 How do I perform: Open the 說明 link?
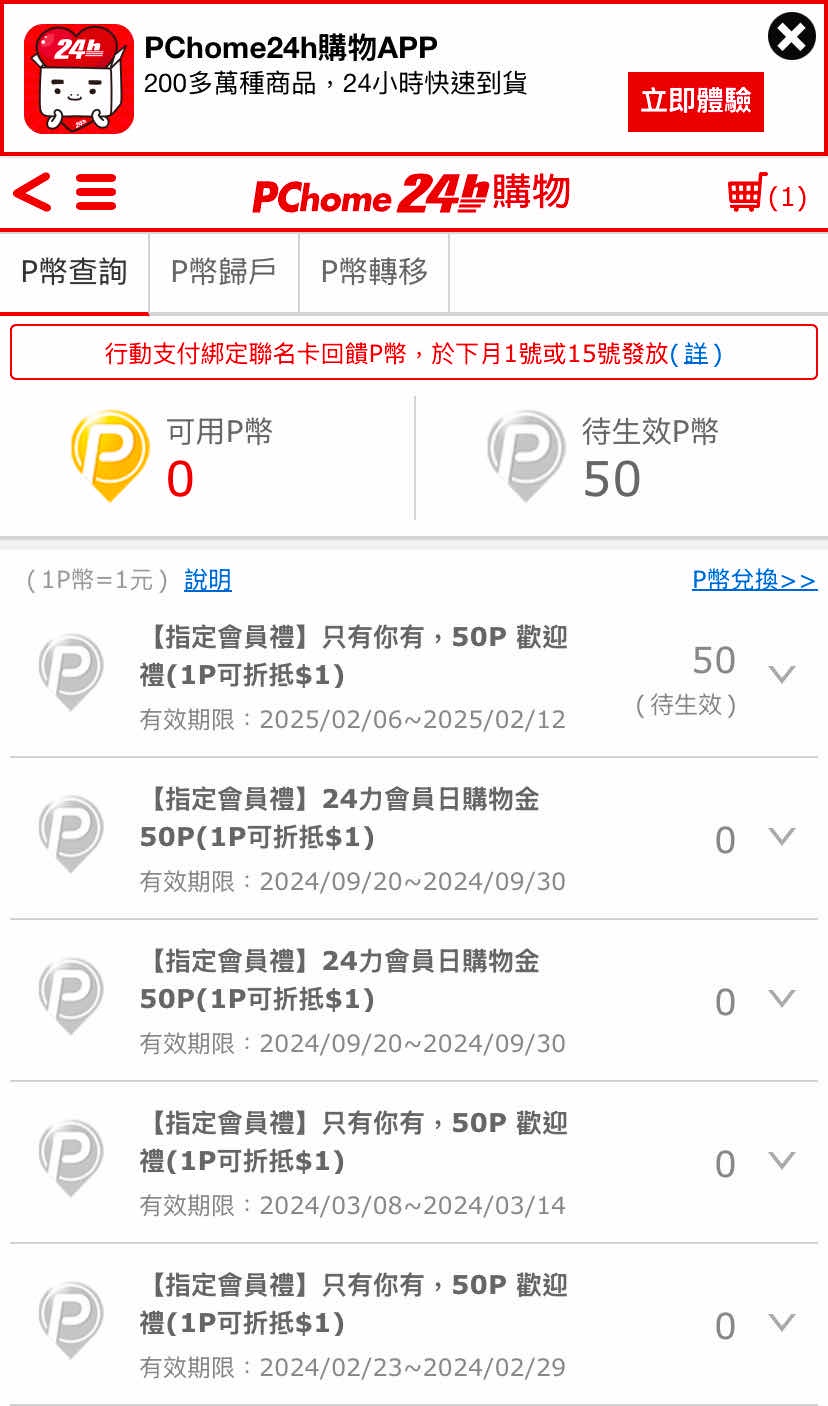[208, 580]
